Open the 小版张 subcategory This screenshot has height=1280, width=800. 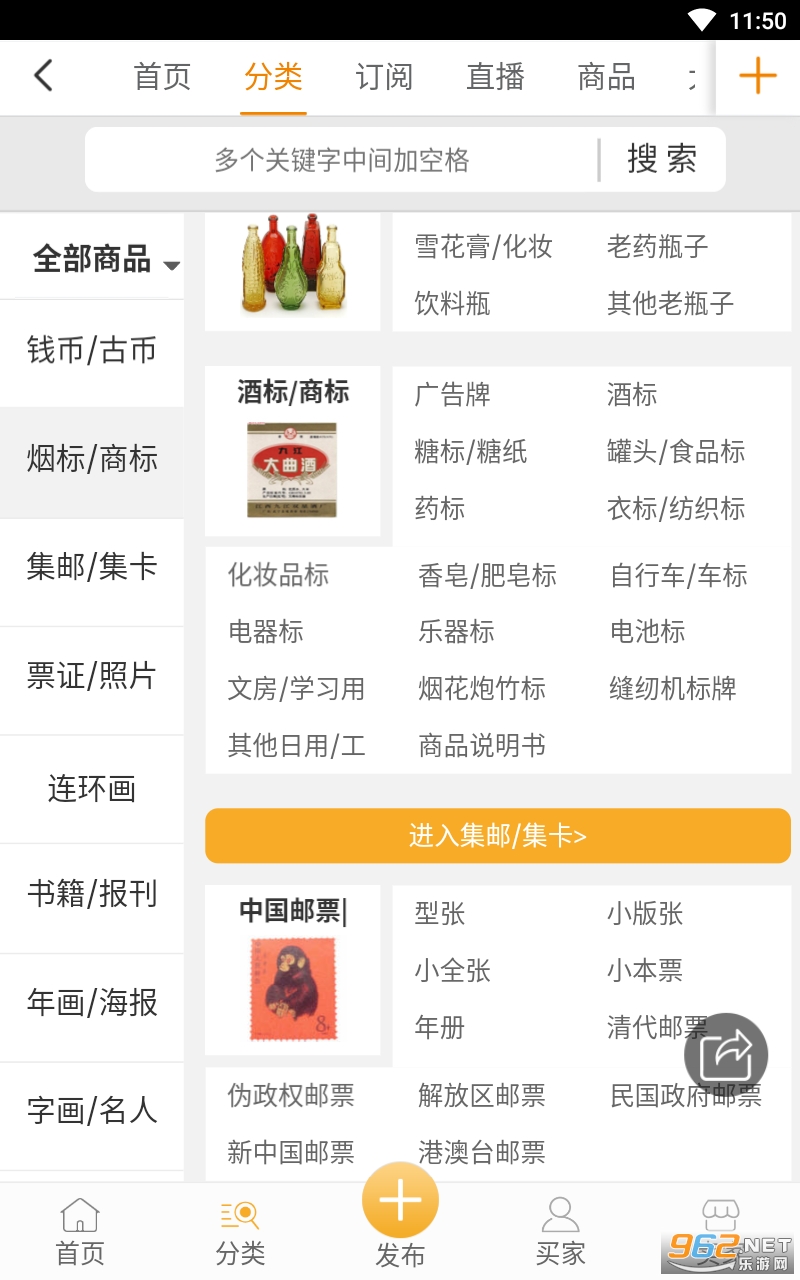click(645, 914)
